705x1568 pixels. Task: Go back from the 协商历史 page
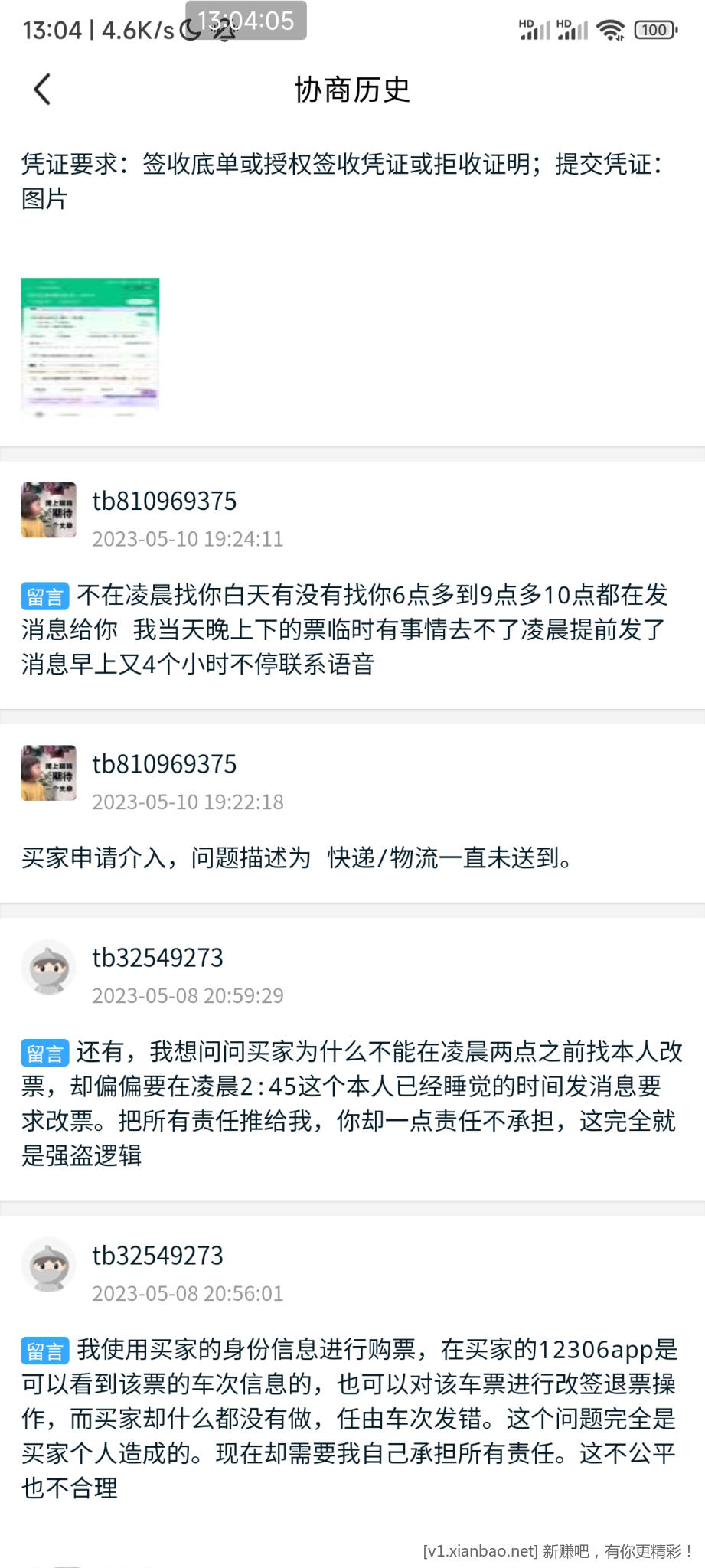43,90
